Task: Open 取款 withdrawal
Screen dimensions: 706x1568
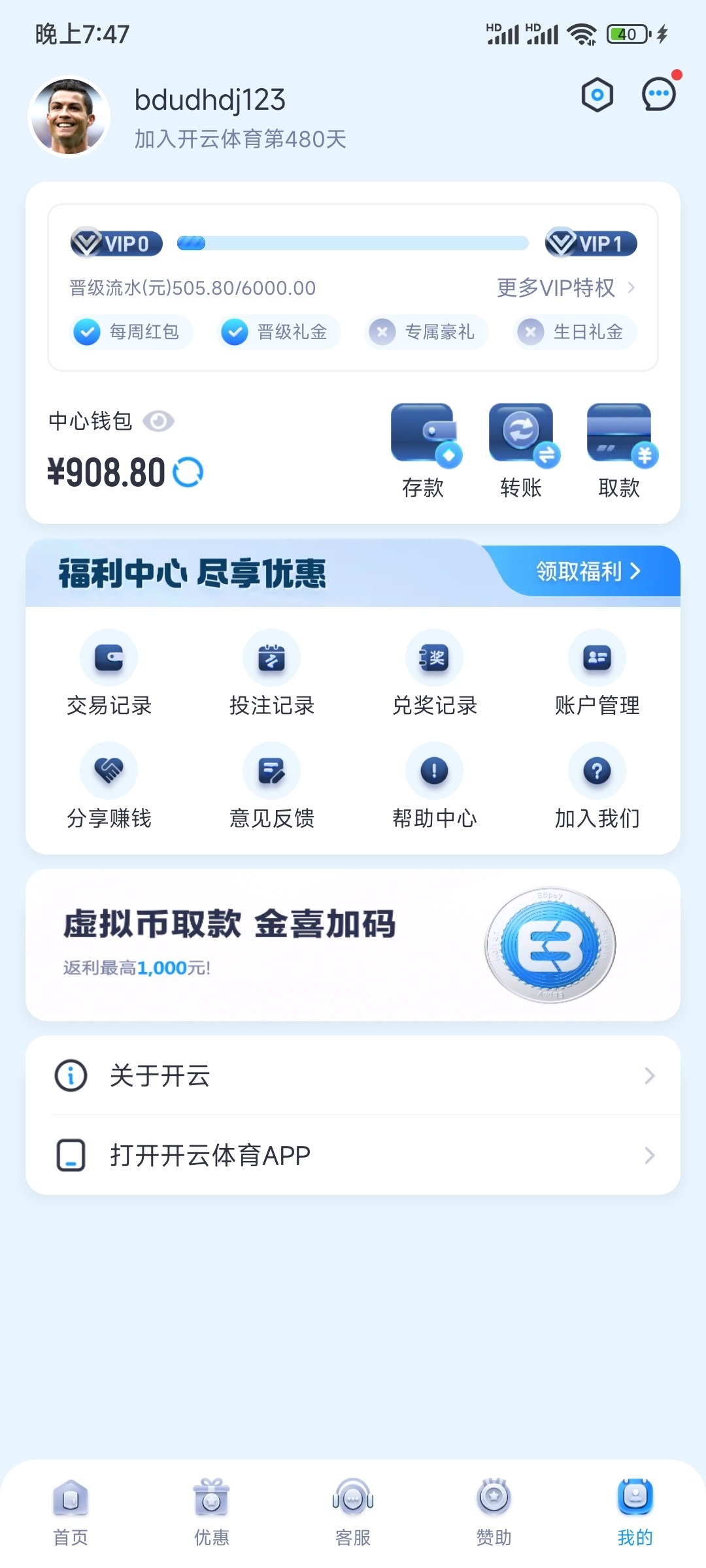Action: point(619,451)
